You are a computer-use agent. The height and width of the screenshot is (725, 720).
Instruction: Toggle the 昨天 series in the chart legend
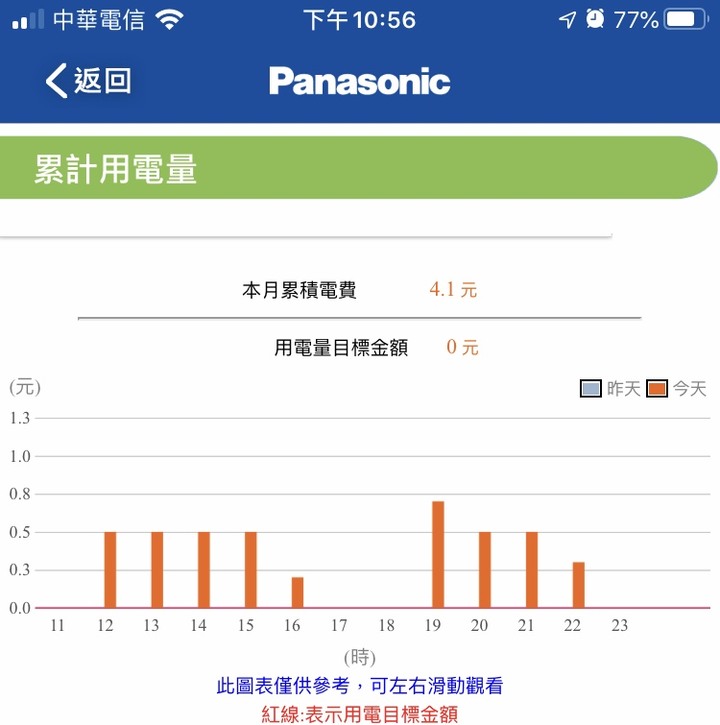pyautogui.click(x=610, y=389)
